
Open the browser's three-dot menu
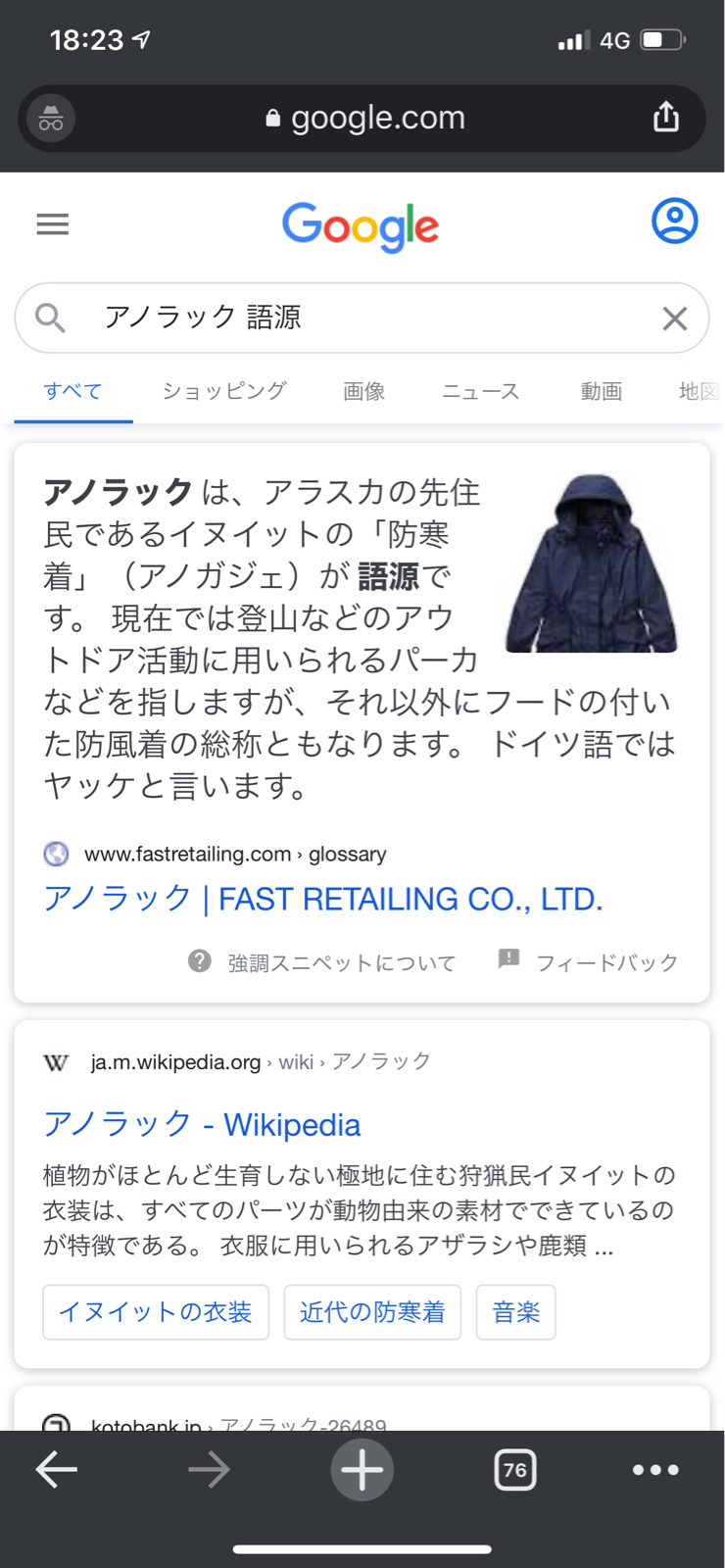click(x=655, y=1469)
